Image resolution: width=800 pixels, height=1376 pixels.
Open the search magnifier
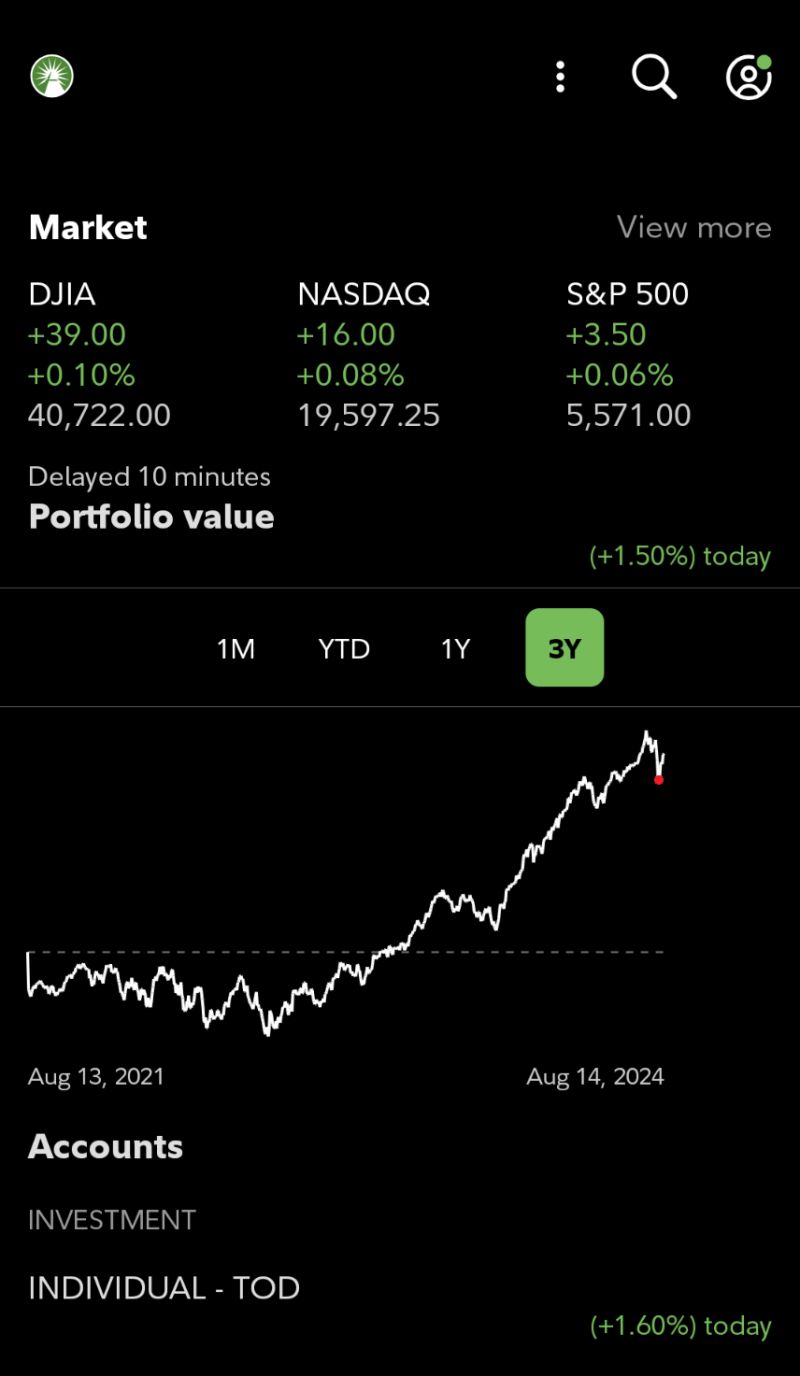tap(654, 77)
